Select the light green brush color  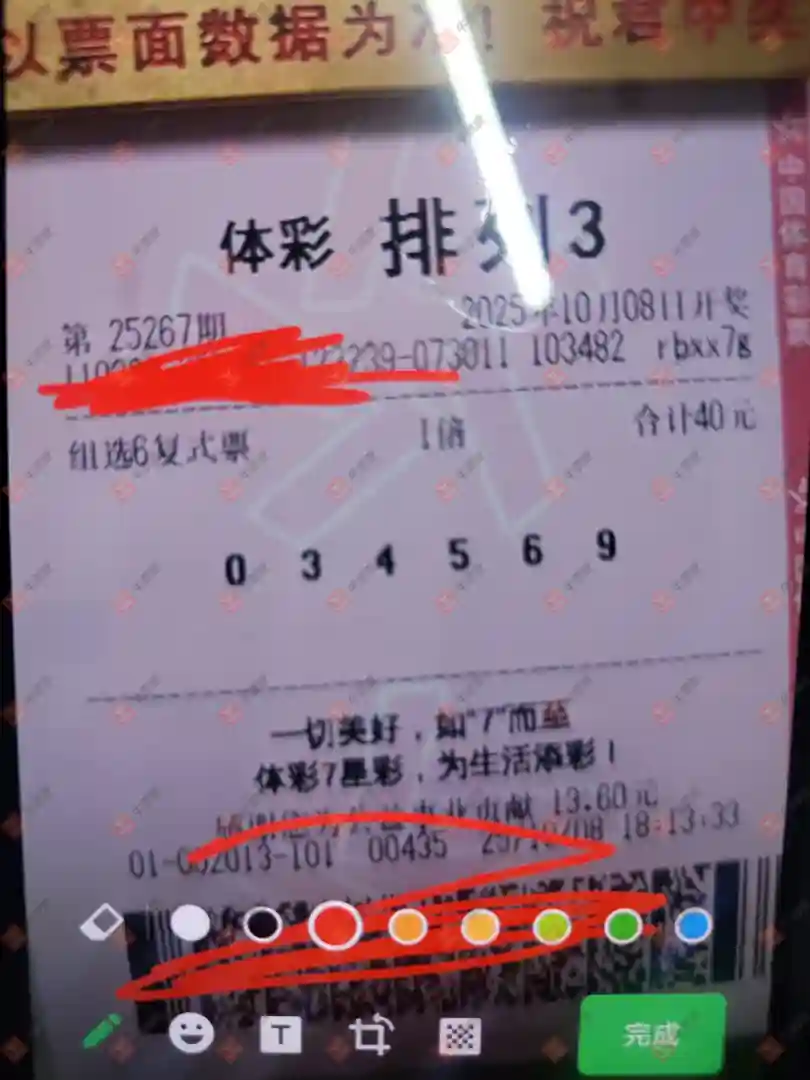coord(552,927)
